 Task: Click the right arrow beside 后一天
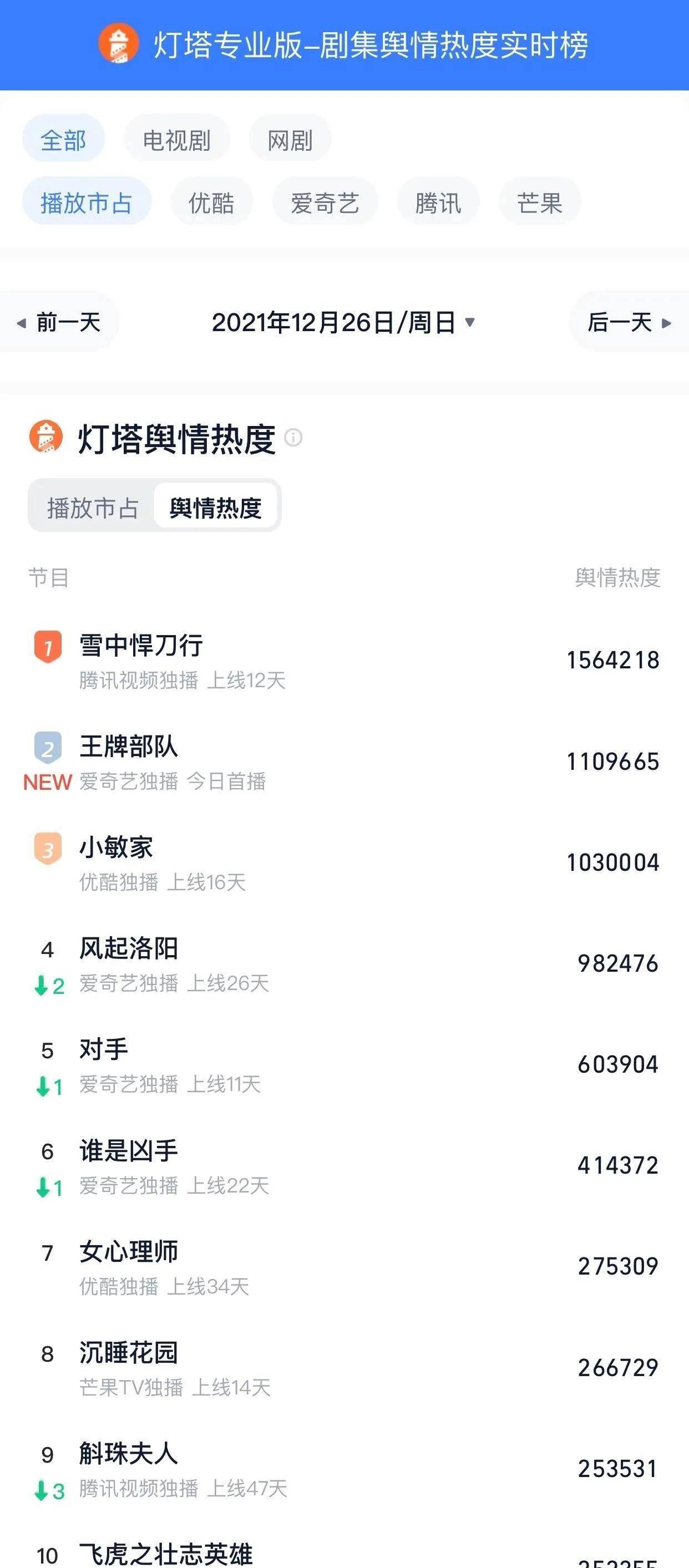(668, 323)
